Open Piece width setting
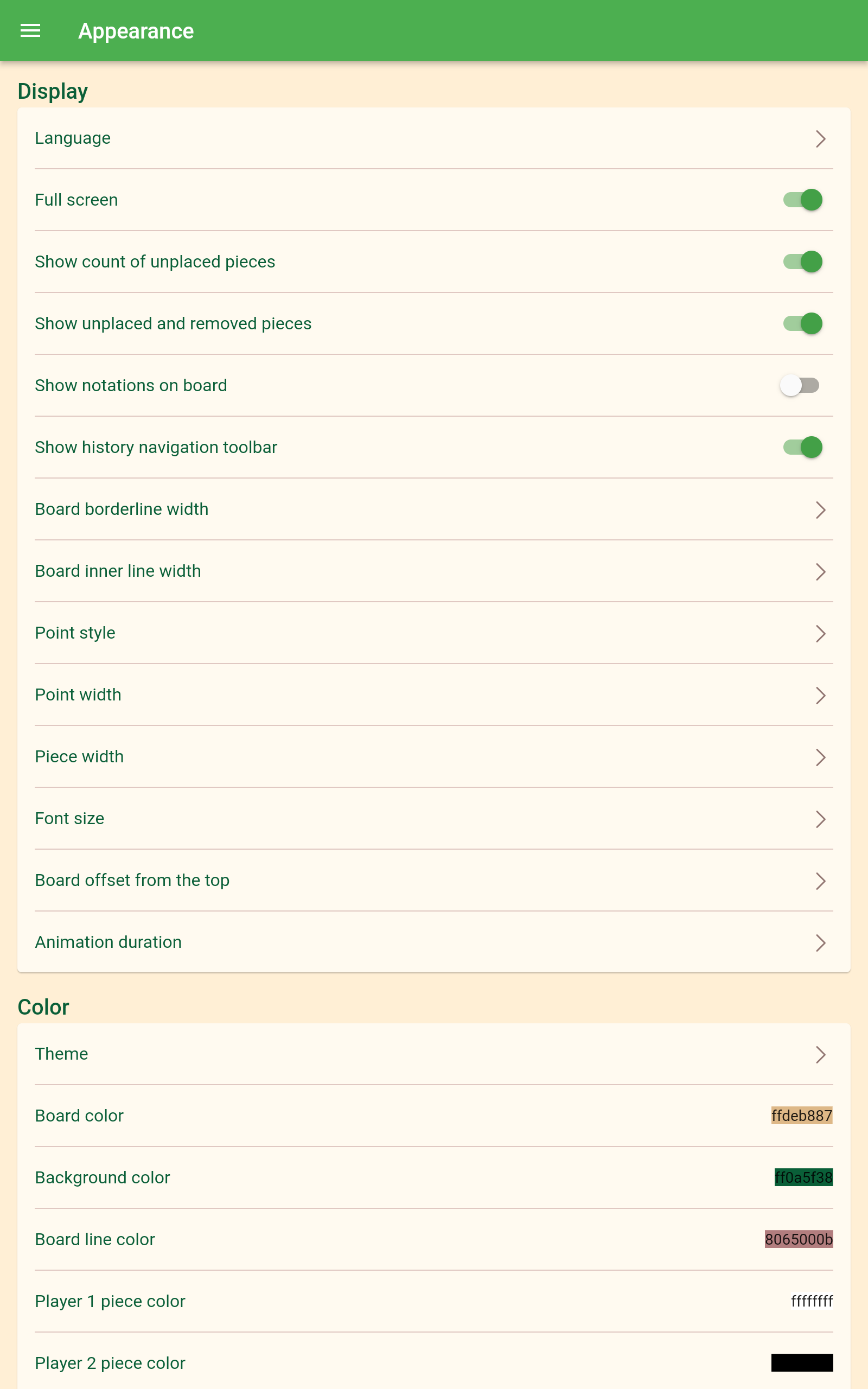The height and width of the screenshot is (1389, 868). coord(433,756)
